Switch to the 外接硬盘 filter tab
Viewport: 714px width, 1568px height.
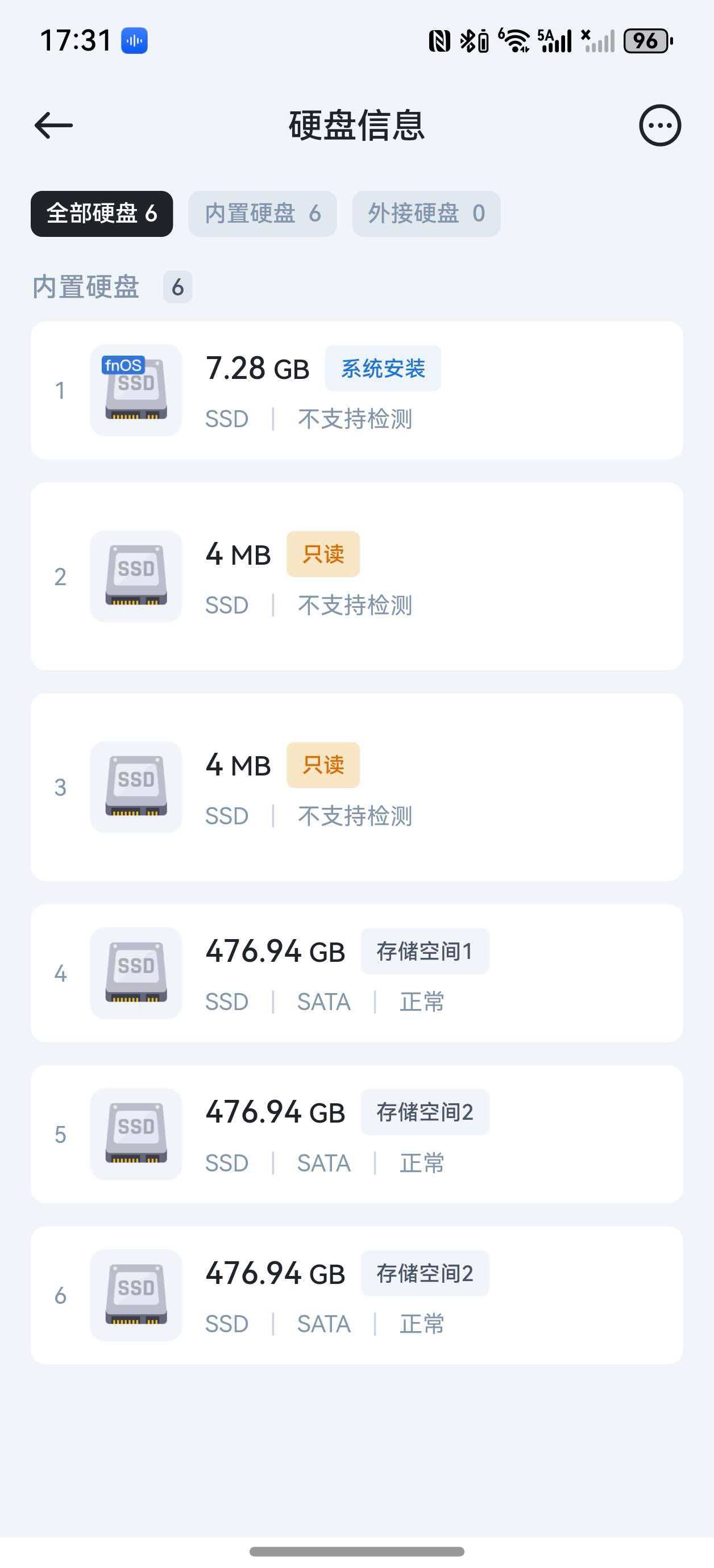pyautogui.click(x=425, y=213)
